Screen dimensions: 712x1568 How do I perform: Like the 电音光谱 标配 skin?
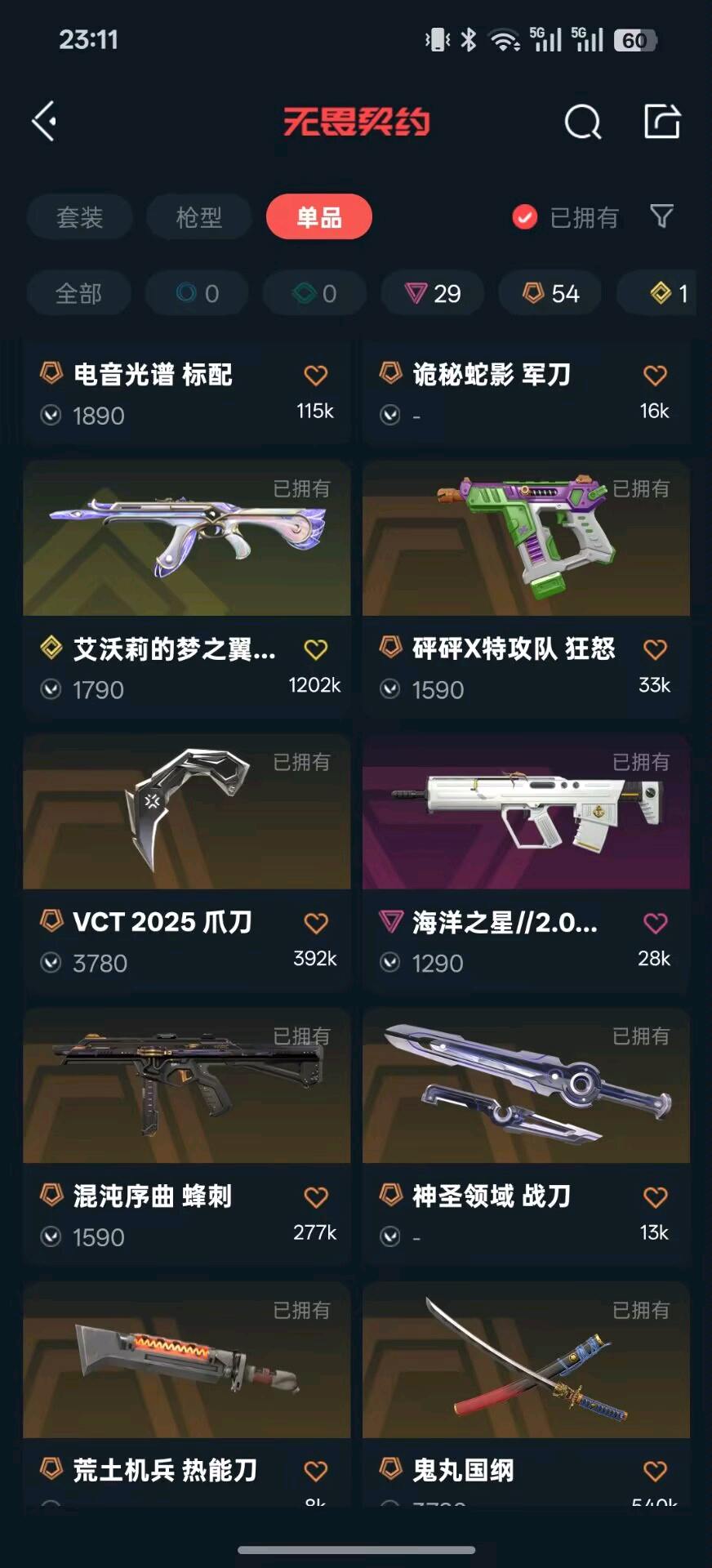[316, 376]
